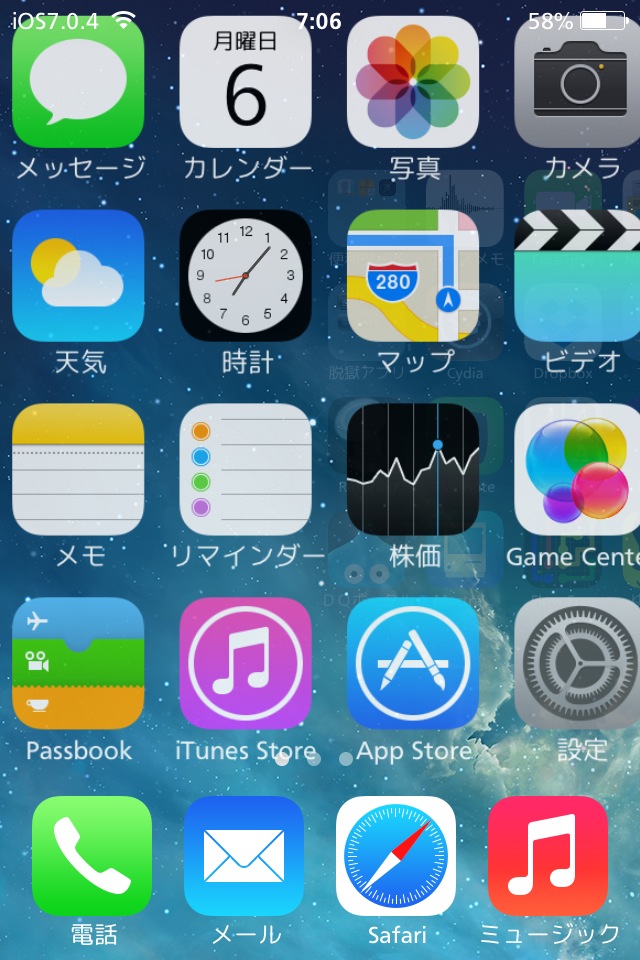The image size is (640, 960).
Task: Launch the 写真 (Photos) app
Action: [413, 84]
